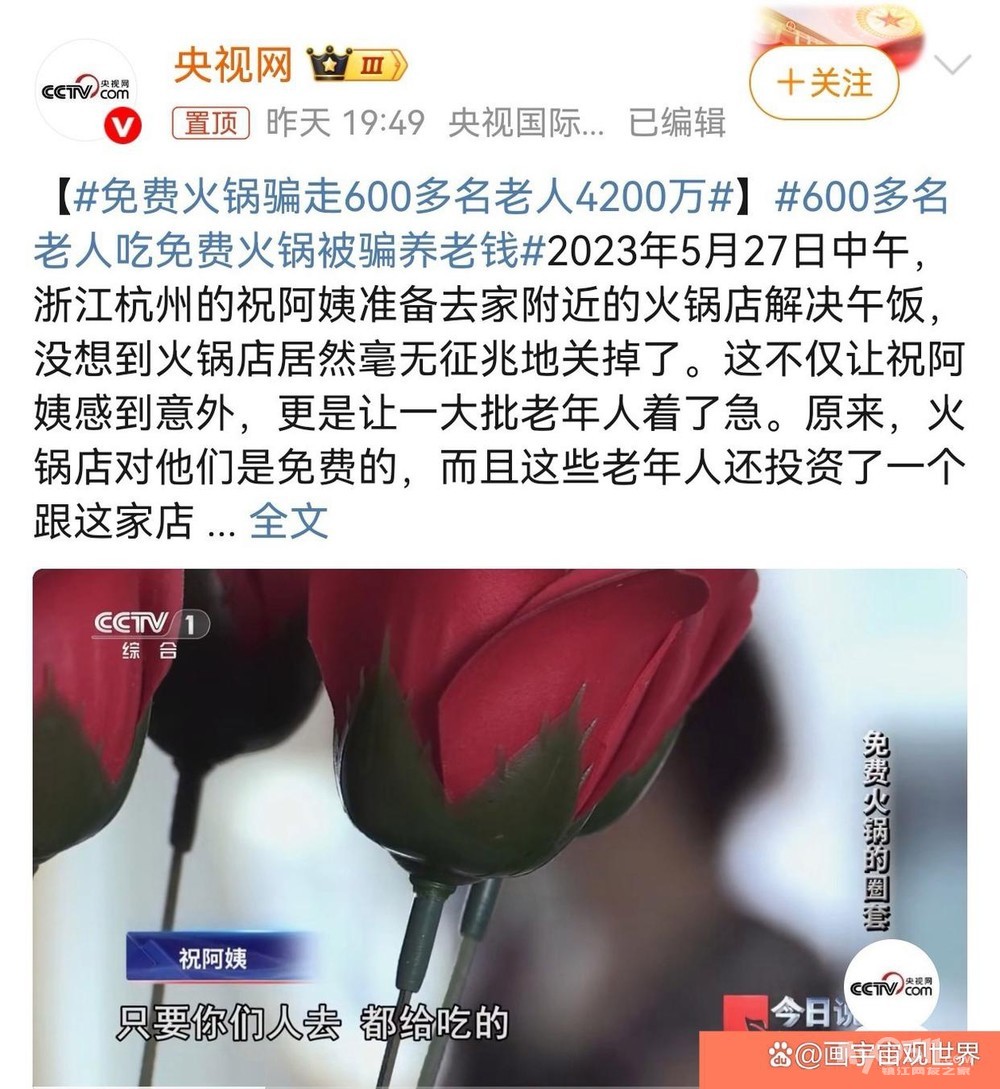1000x1089 pixels.
Task: Expand the post with 全文
Action: click(x=288, y=520)
